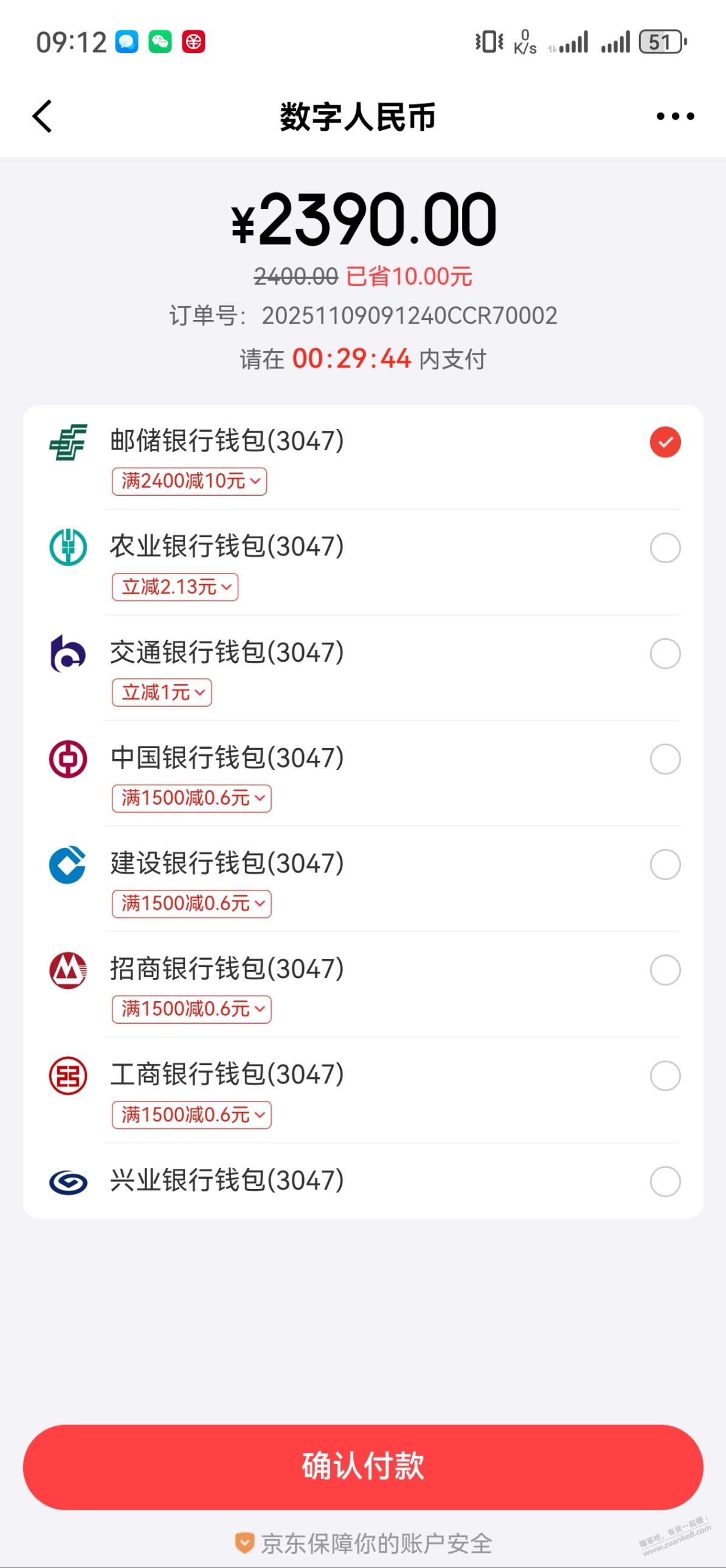Choose 交通银行钱包 radio button

(665, 654)
